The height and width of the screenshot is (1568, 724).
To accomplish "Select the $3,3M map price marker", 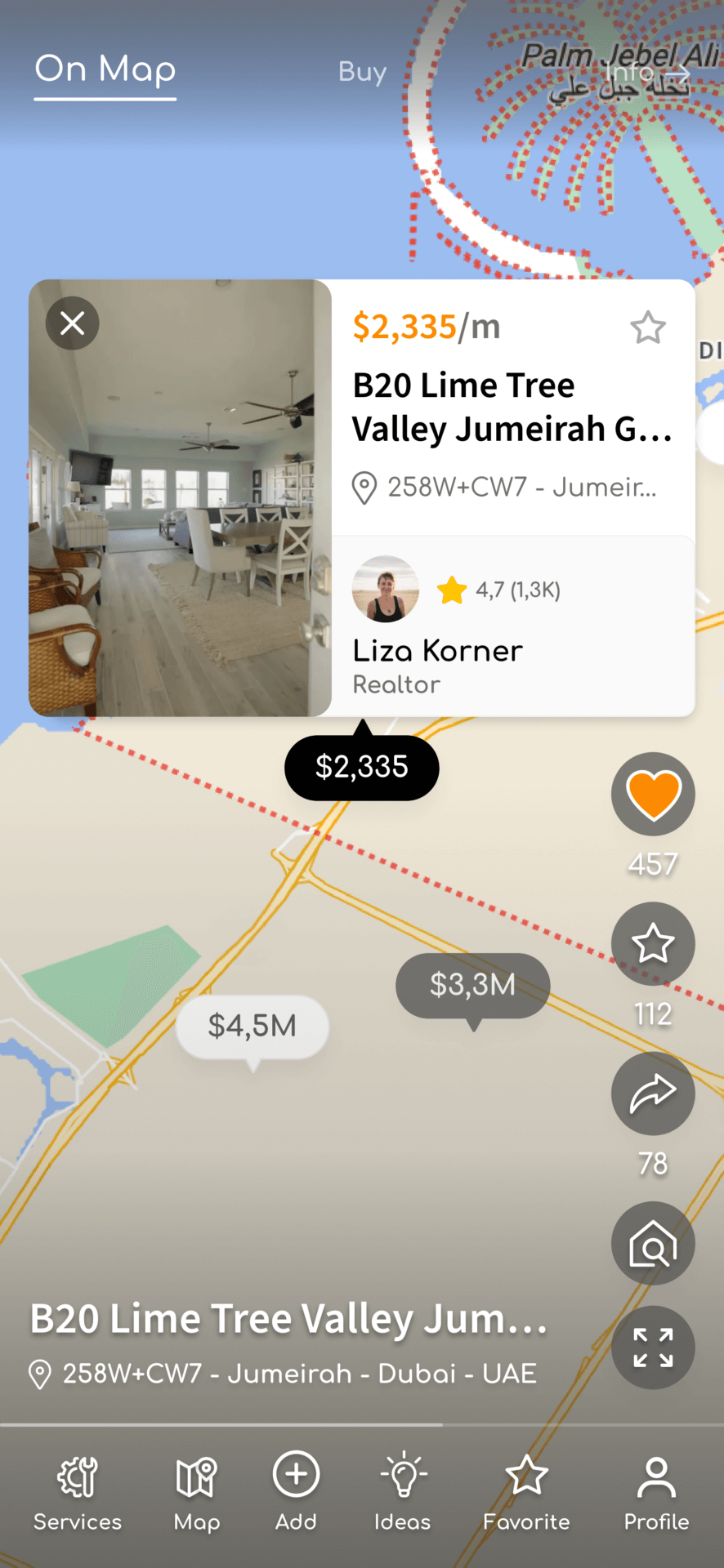I will (472, 985).
